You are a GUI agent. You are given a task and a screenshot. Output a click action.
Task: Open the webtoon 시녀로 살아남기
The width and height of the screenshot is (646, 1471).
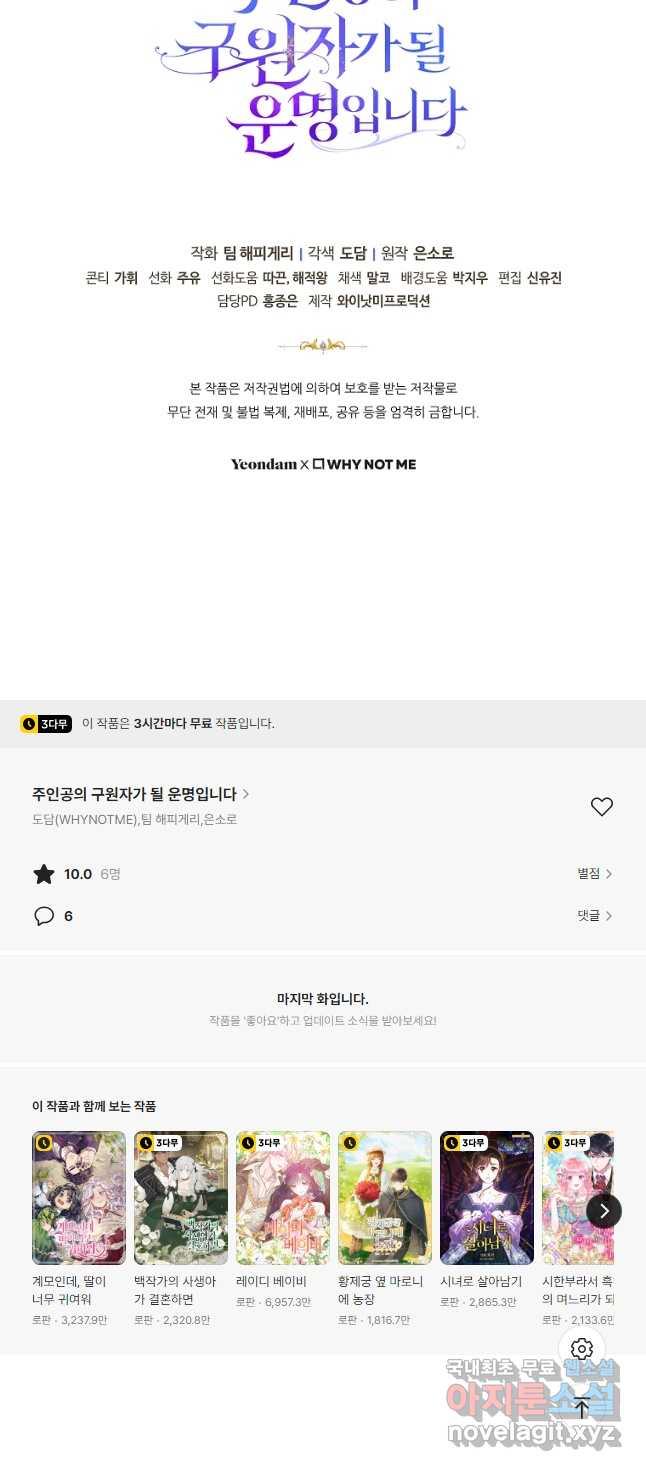click(487, 1198)
